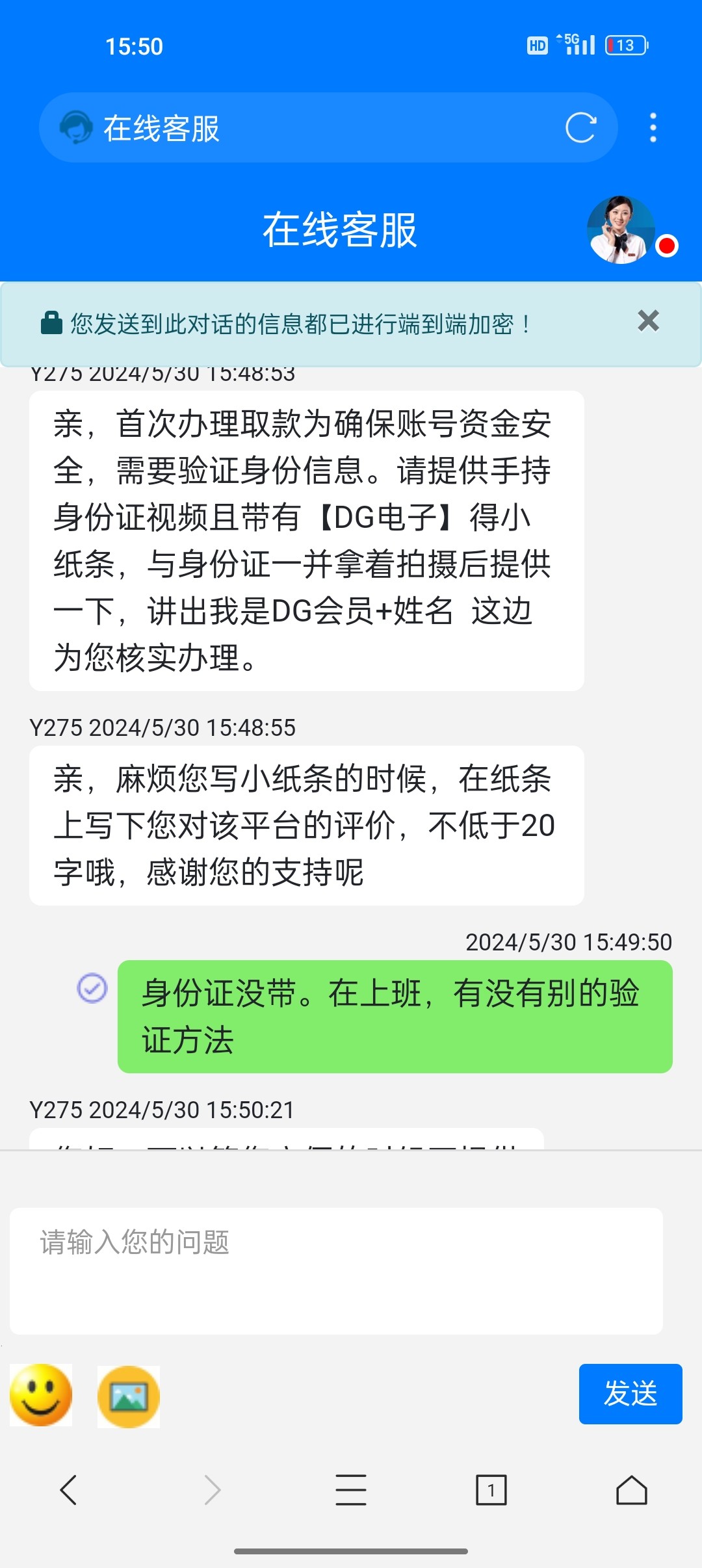Open the emoji smiley picker
The width and height of the screenshot is (702, 1568).
pyautogui.click(x=41, y=1396)
